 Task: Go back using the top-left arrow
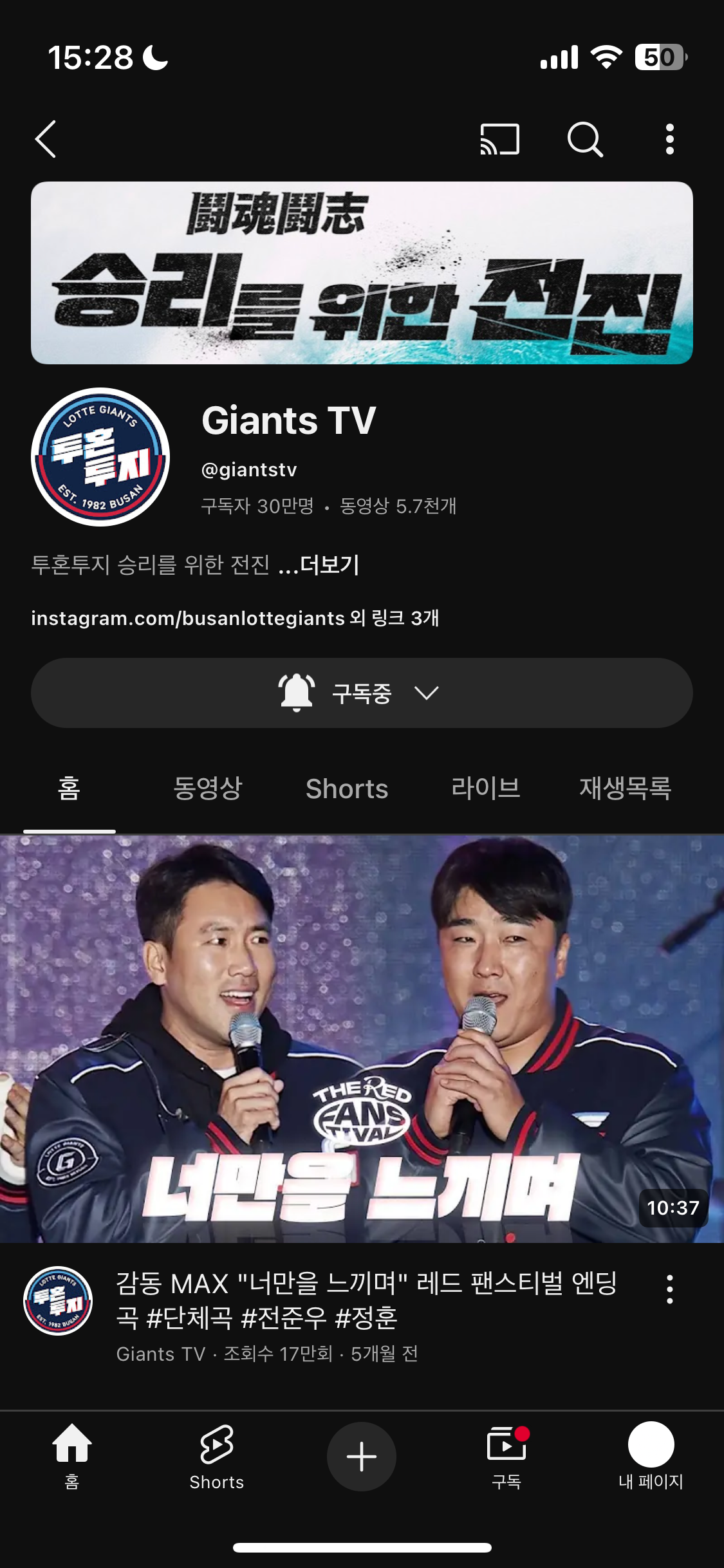(46, 138)
